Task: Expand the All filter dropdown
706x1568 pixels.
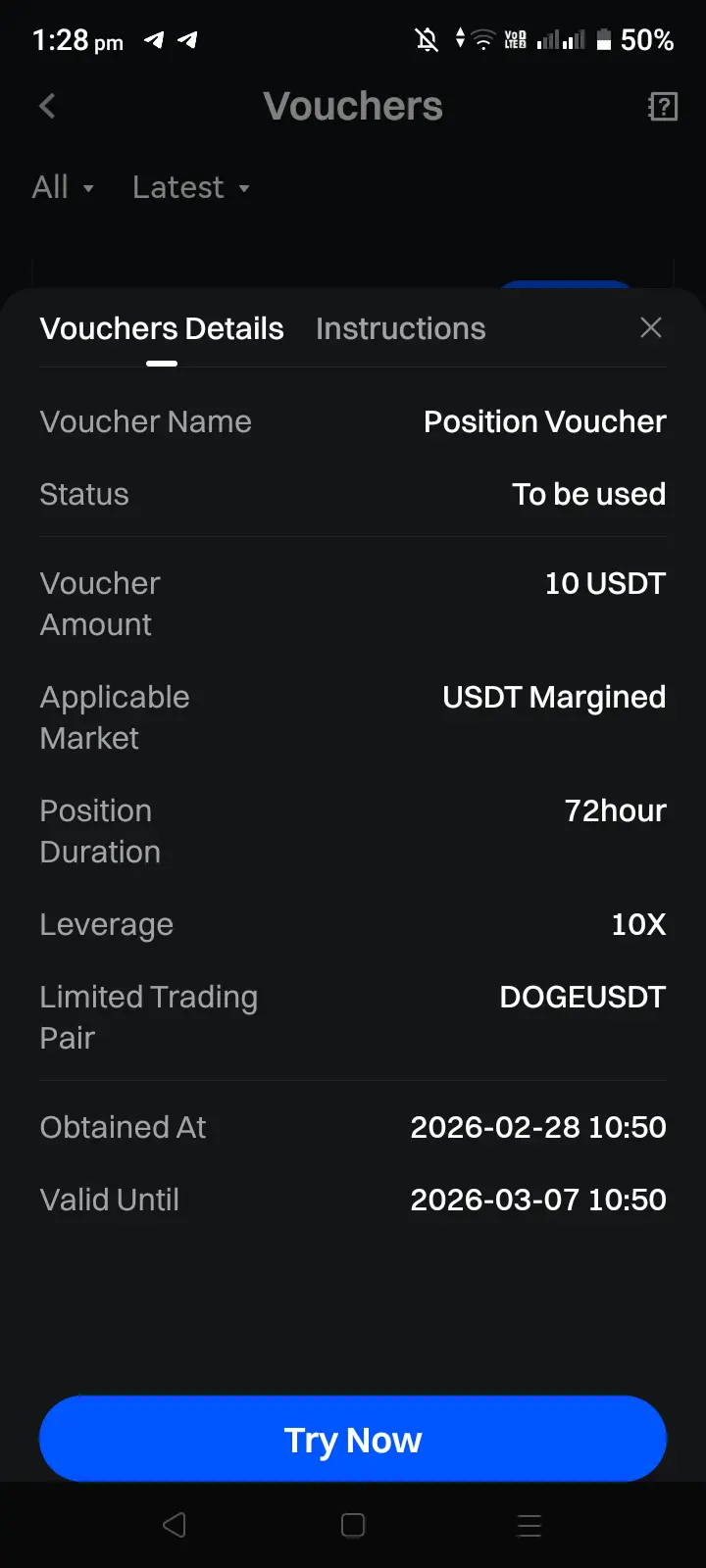Action: (x=63, y=187)
